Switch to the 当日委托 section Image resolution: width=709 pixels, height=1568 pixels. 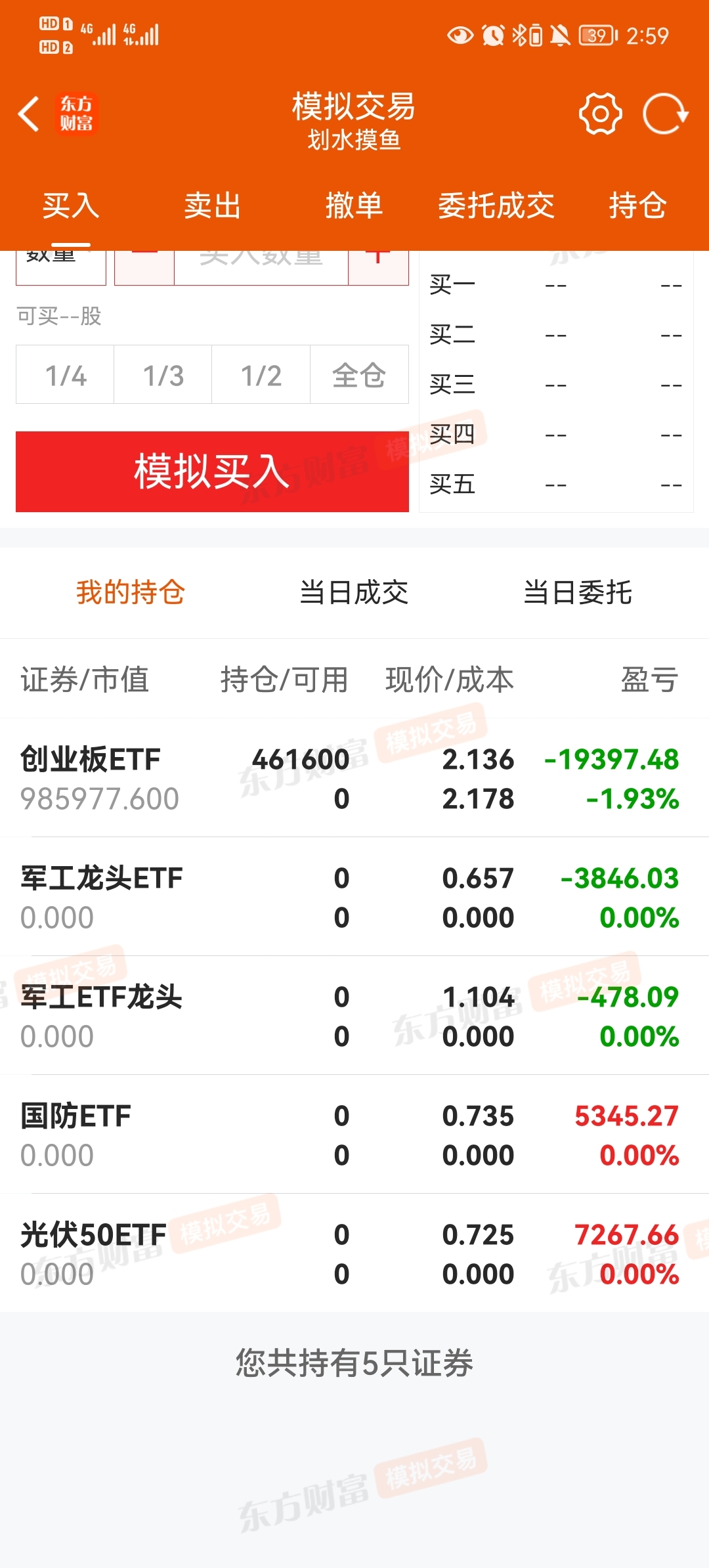[x=578, y=592]
